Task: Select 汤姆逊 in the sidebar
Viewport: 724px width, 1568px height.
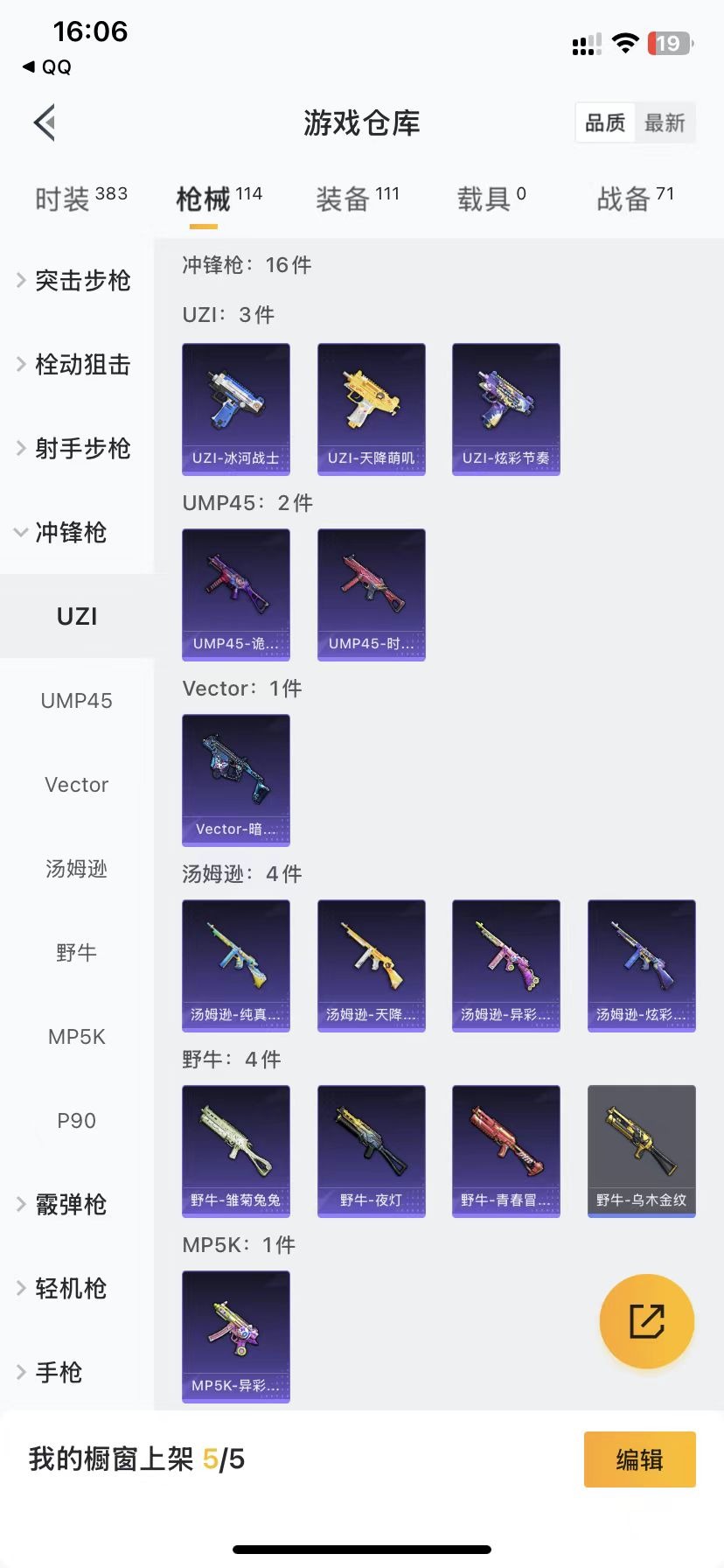Action: pos(77,868)
